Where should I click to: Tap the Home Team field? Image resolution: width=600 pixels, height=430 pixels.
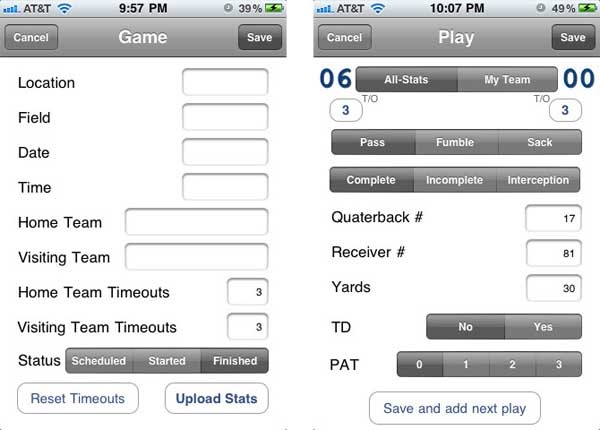196,222
